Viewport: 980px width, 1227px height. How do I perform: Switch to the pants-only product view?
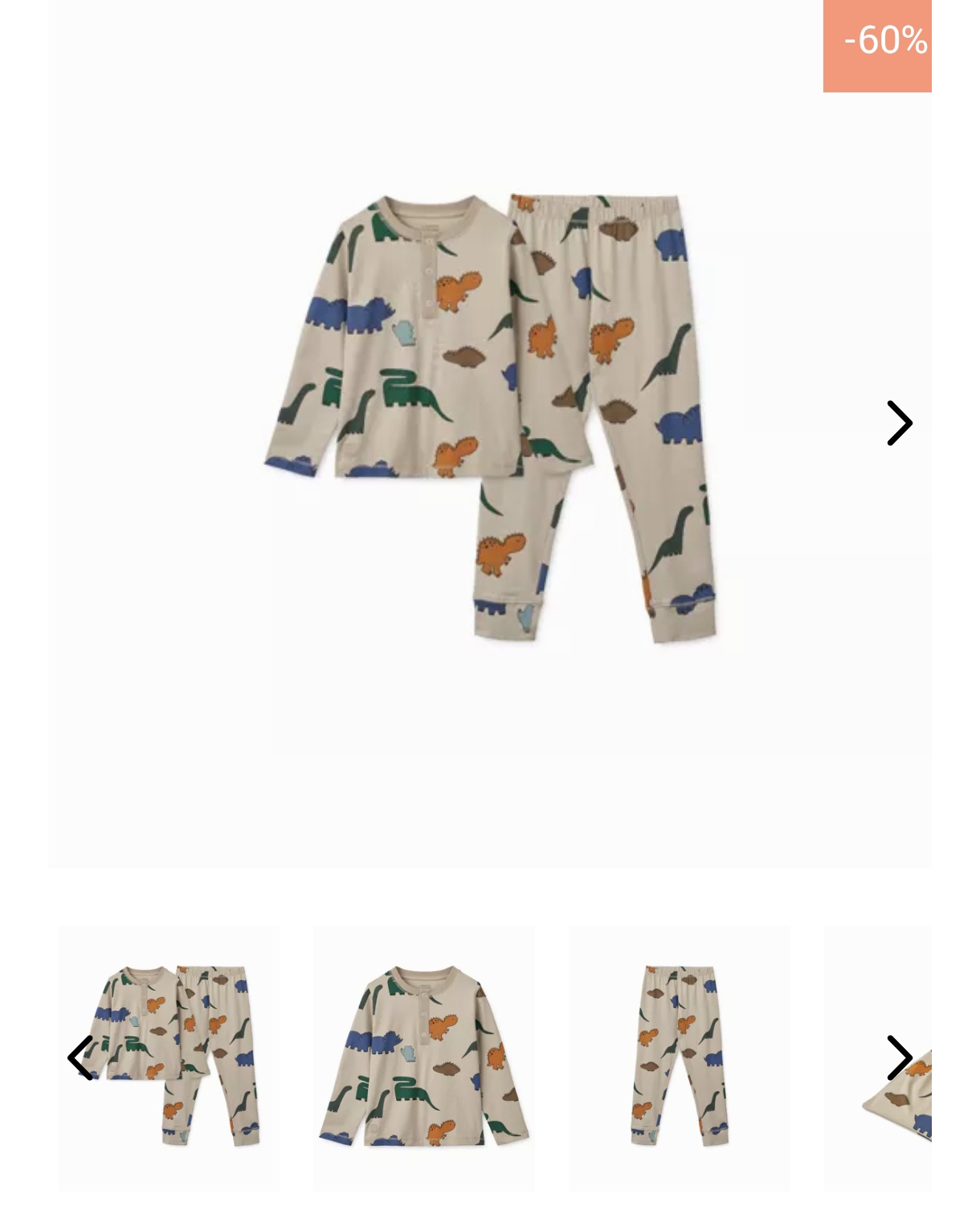click(681, 1057)
